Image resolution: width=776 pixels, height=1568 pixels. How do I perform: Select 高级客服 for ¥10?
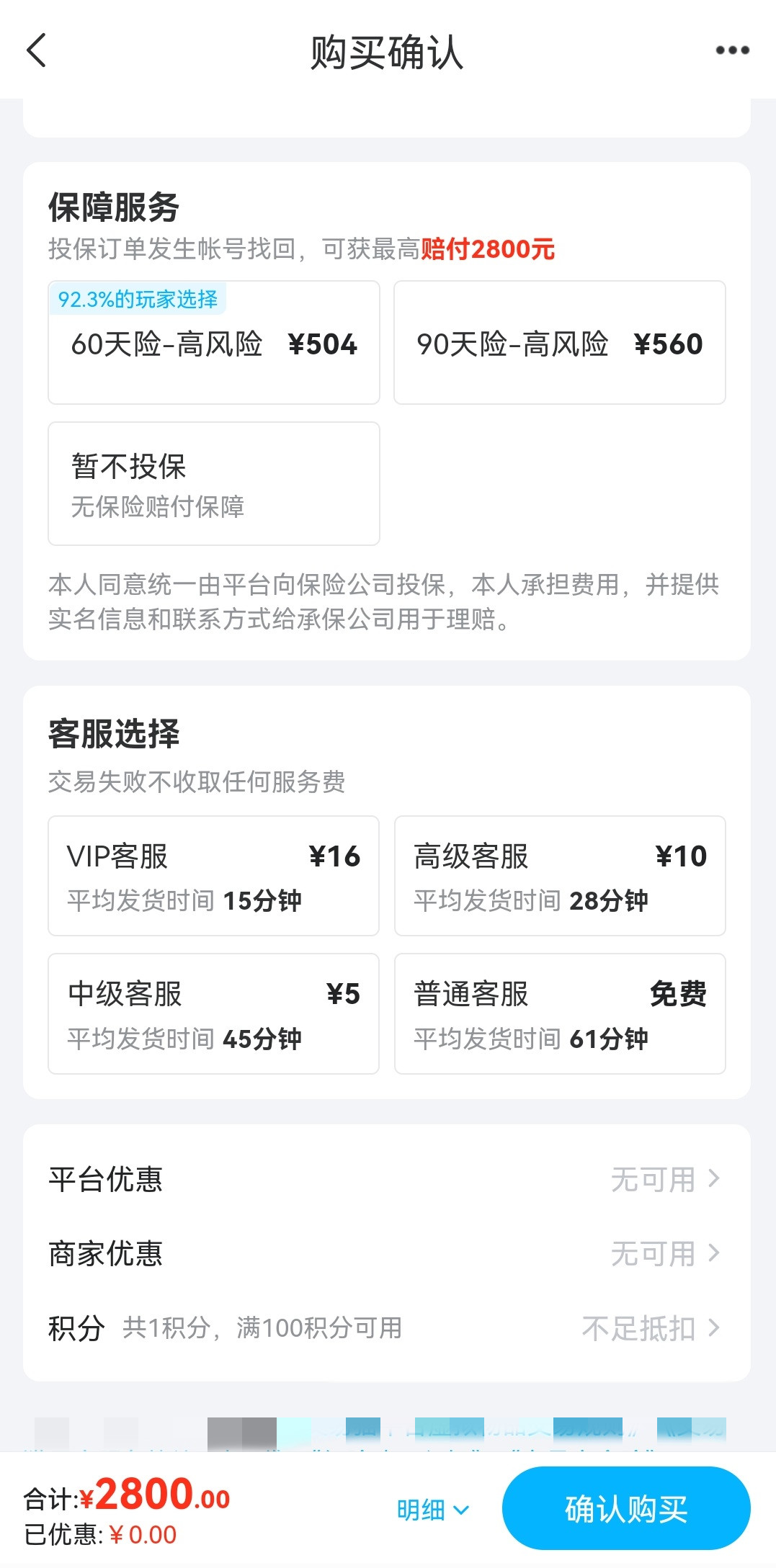click(x=560, y=876)
